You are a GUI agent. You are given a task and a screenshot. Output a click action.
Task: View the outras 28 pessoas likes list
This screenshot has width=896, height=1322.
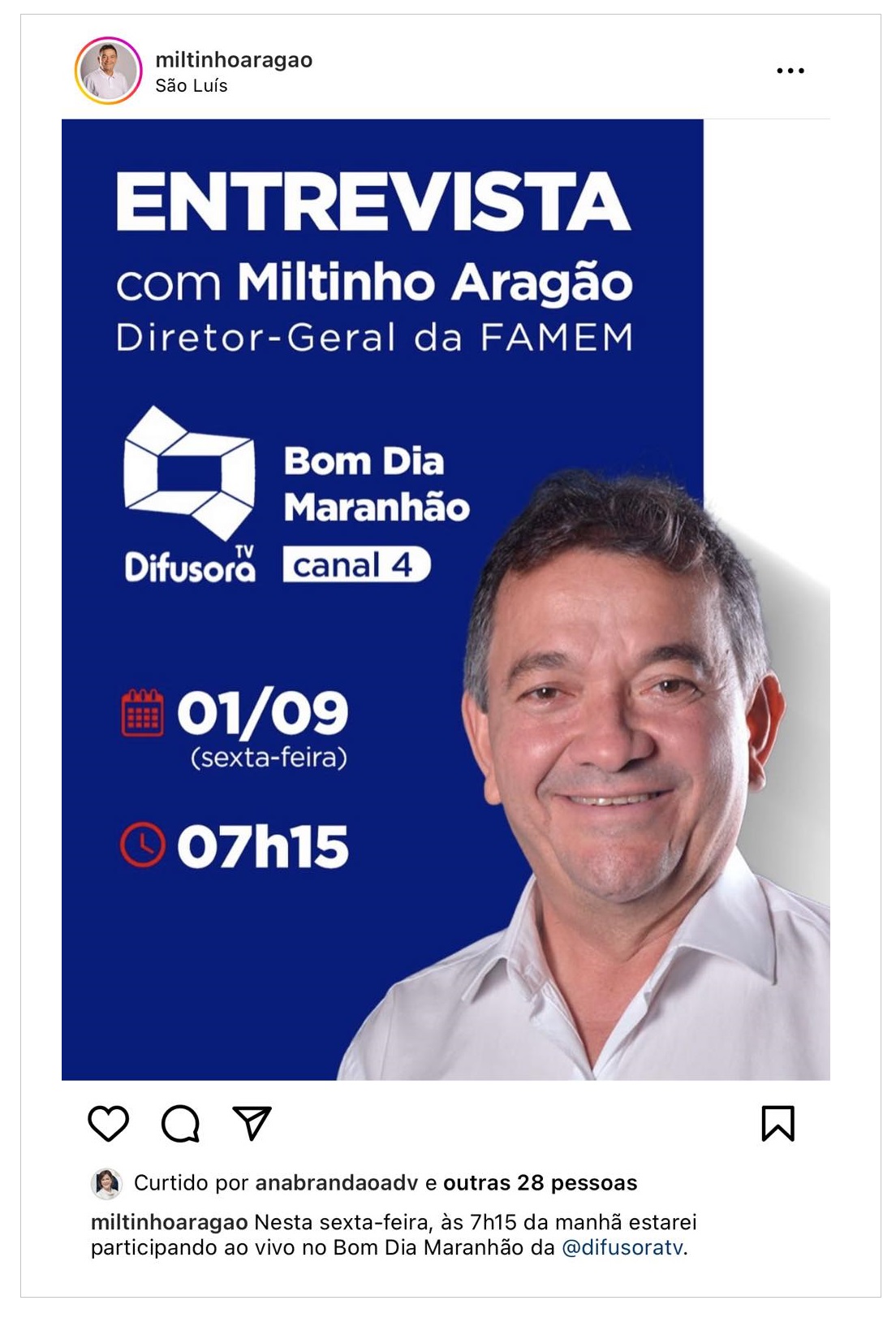[x=540, y=1183]
